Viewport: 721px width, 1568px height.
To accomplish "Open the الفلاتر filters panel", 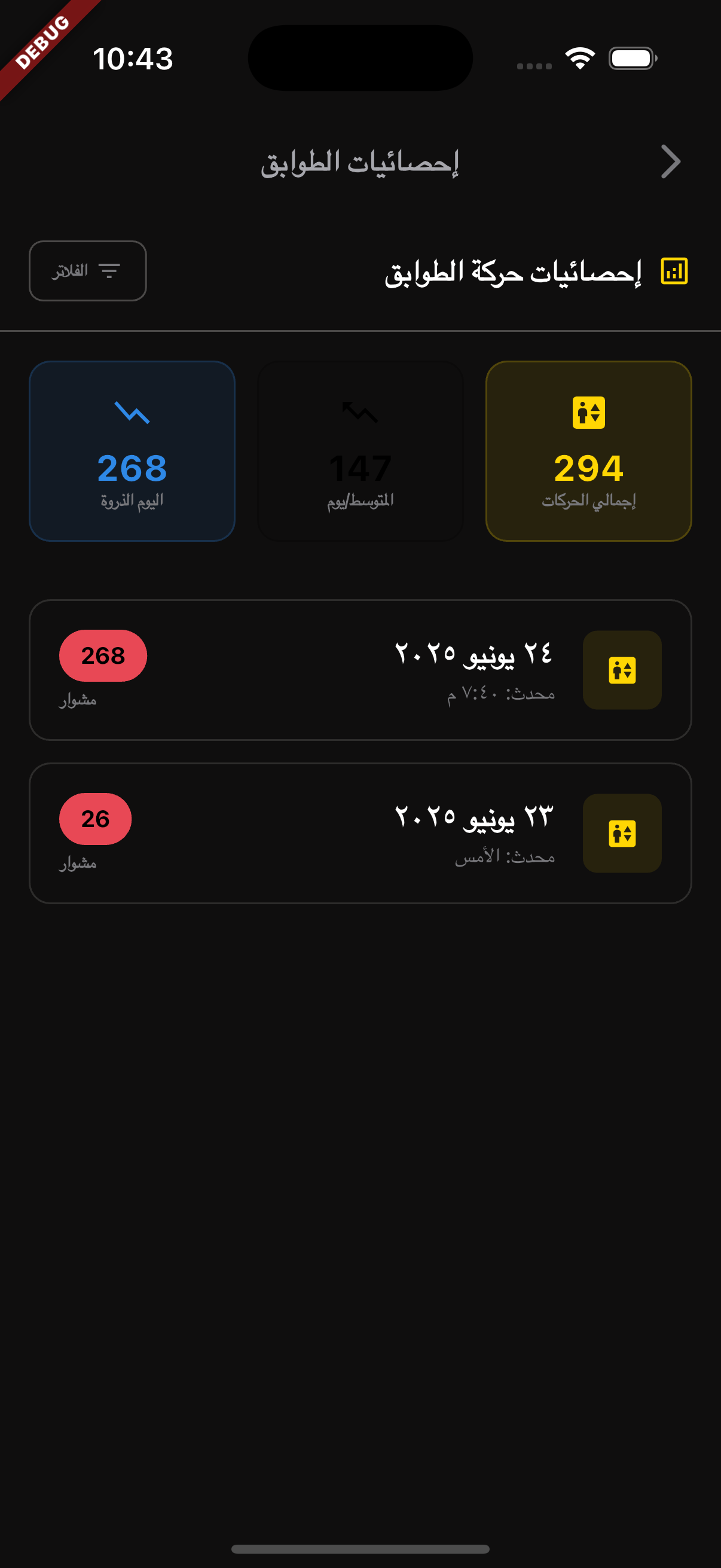I will [87, 271].
